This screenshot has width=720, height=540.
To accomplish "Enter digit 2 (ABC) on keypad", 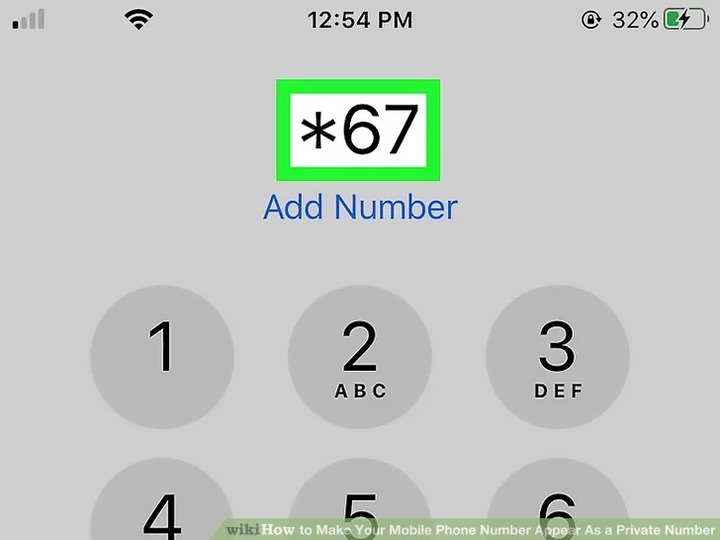I will click(x=360, y=357).
